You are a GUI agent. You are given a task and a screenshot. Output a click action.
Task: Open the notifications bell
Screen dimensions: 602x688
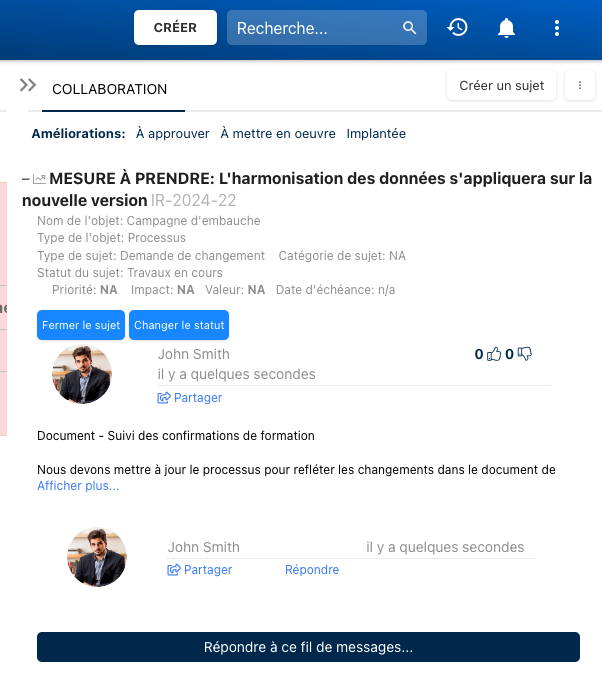click(x=507, y=28)
